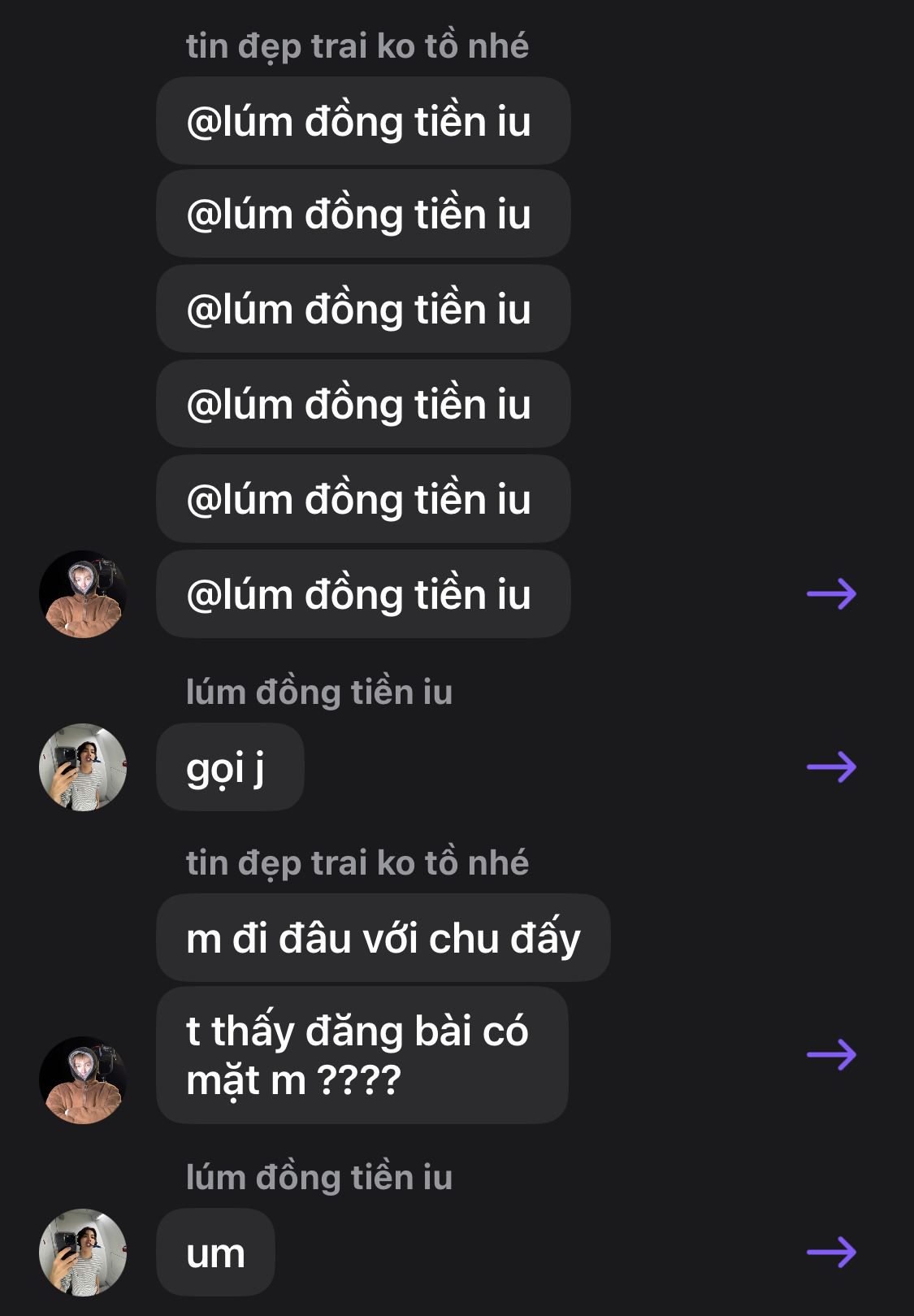
Task: Tap the reply arrow beside the "um" message
Action: click(831, 1252)
